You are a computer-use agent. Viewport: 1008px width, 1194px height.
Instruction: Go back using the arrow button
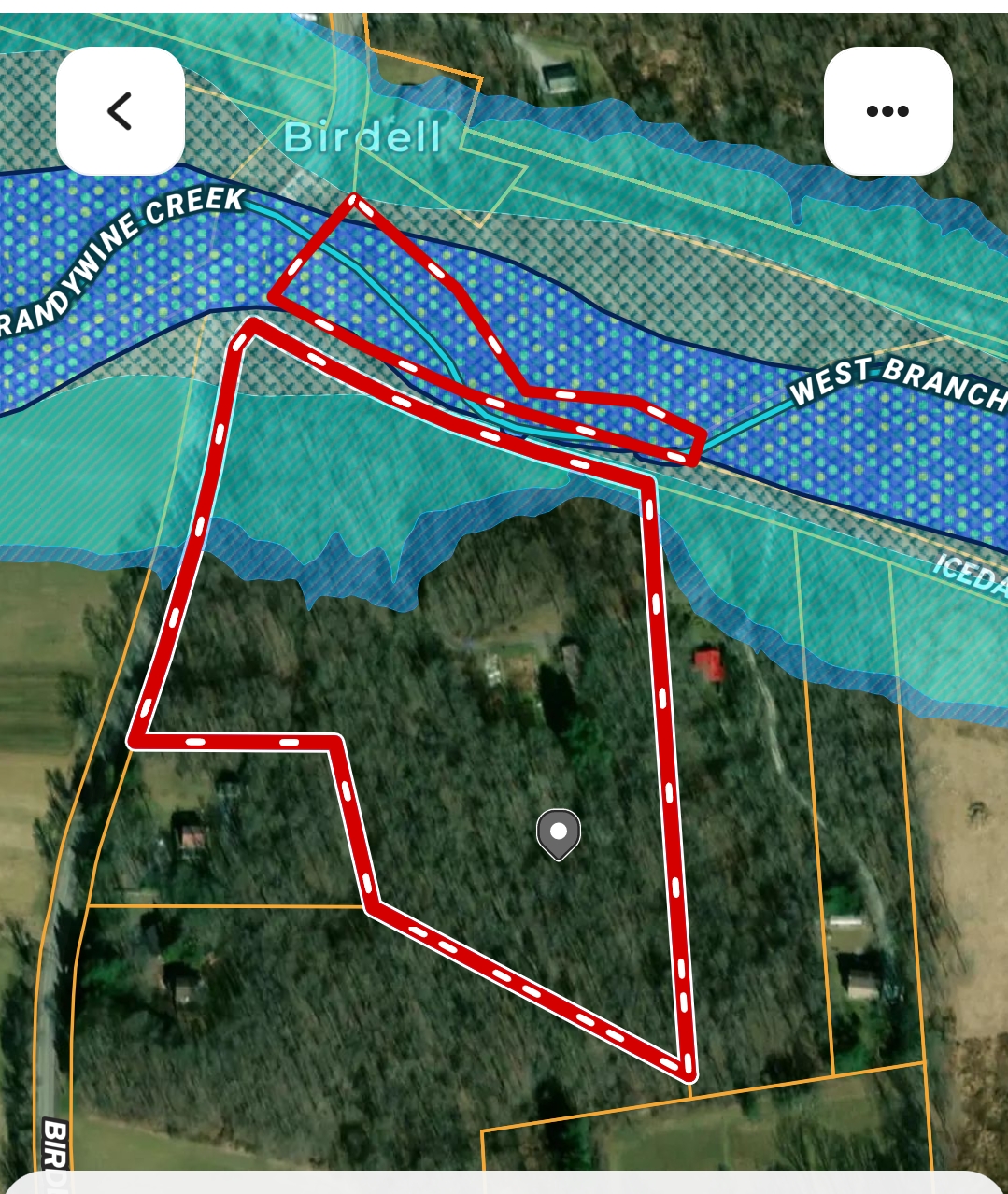[x=120, y=111]
